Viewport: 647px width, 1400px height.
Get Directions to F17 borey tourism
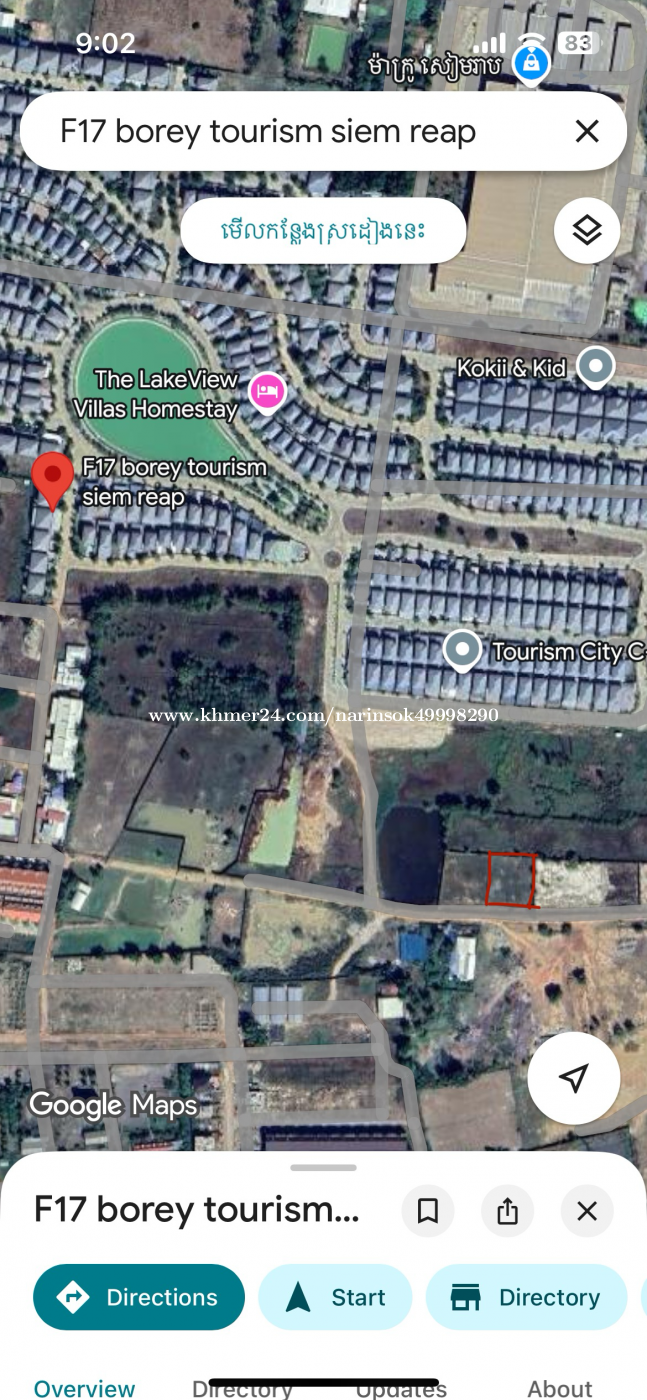pos(139,1297)
